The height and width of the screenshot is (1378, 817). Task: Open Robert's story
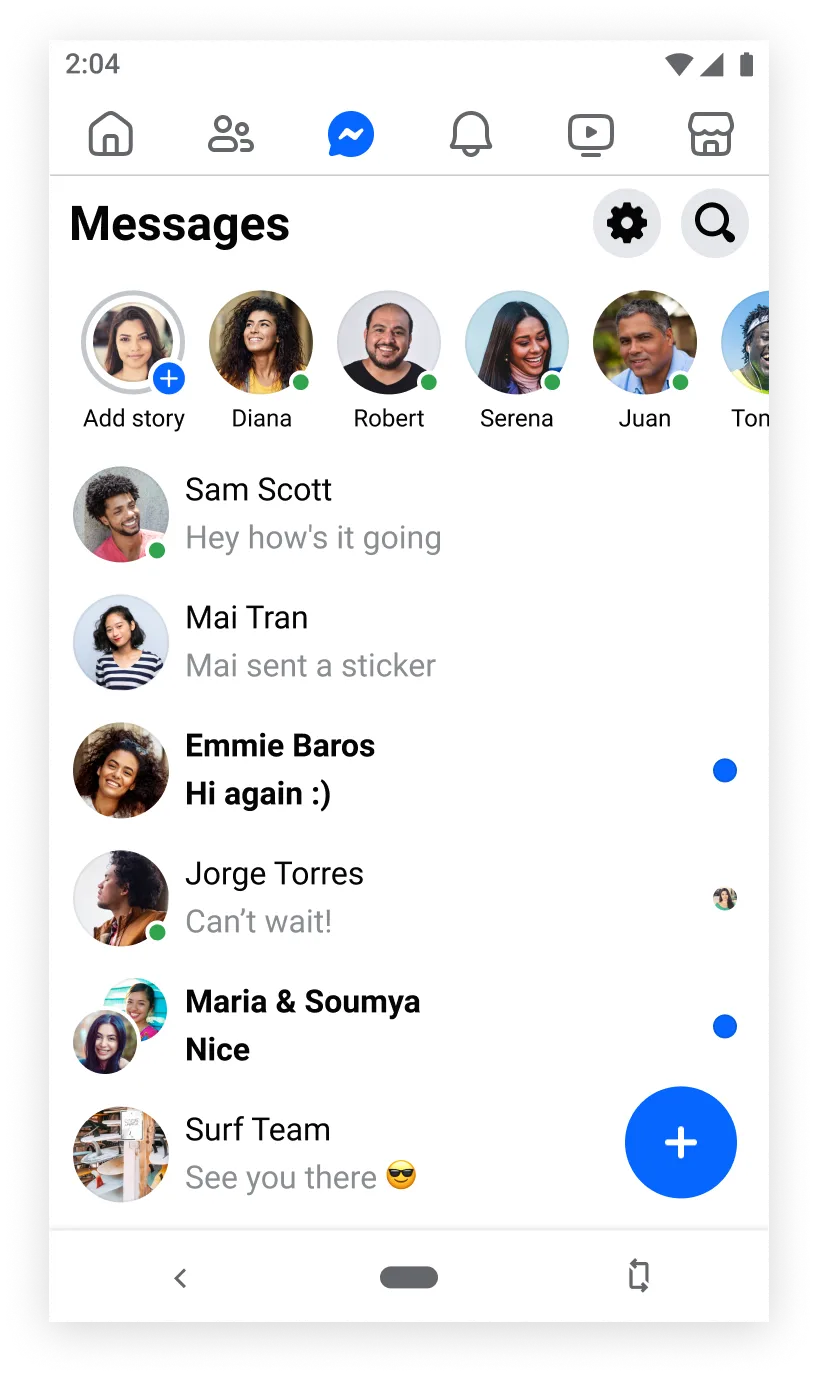point(389,342)
